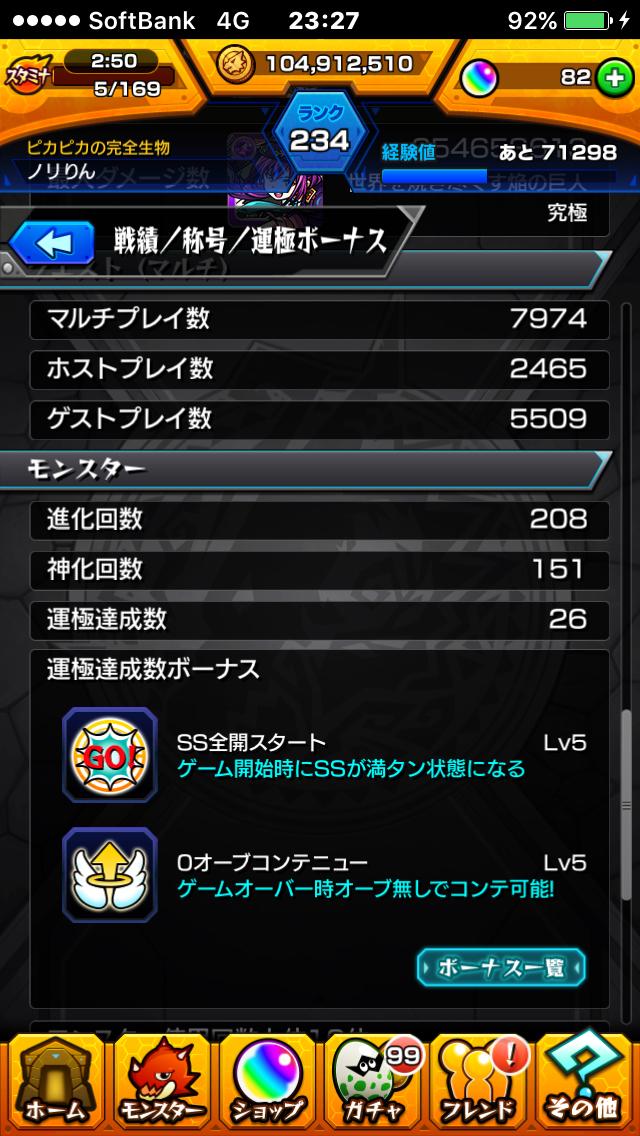Go to the ショップ tab
The width and height of the screenshot is (640, 1136).
pyautogui.click(x=267, y=1085)
